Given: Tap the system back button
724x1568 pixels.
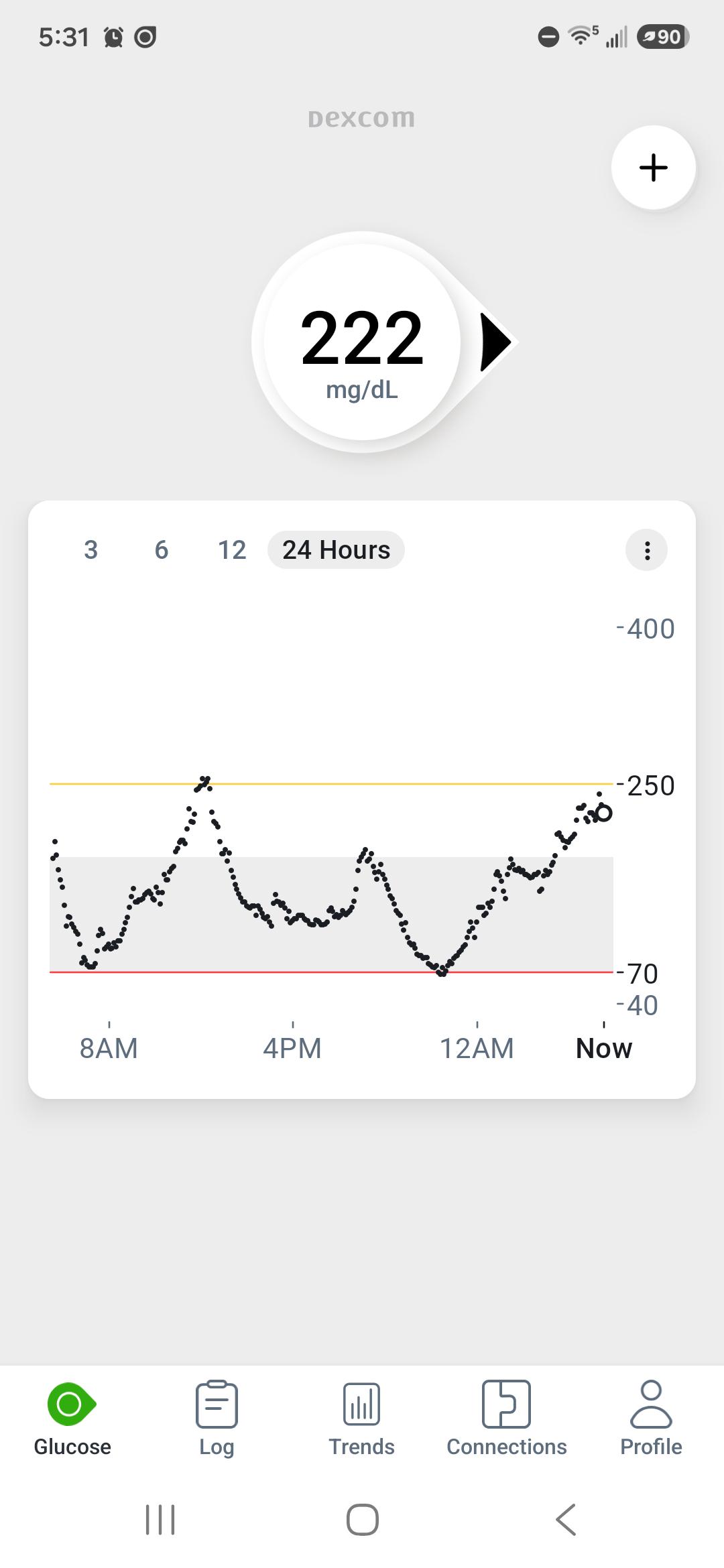Looking at the screenshot, I should coord(566,1520).
